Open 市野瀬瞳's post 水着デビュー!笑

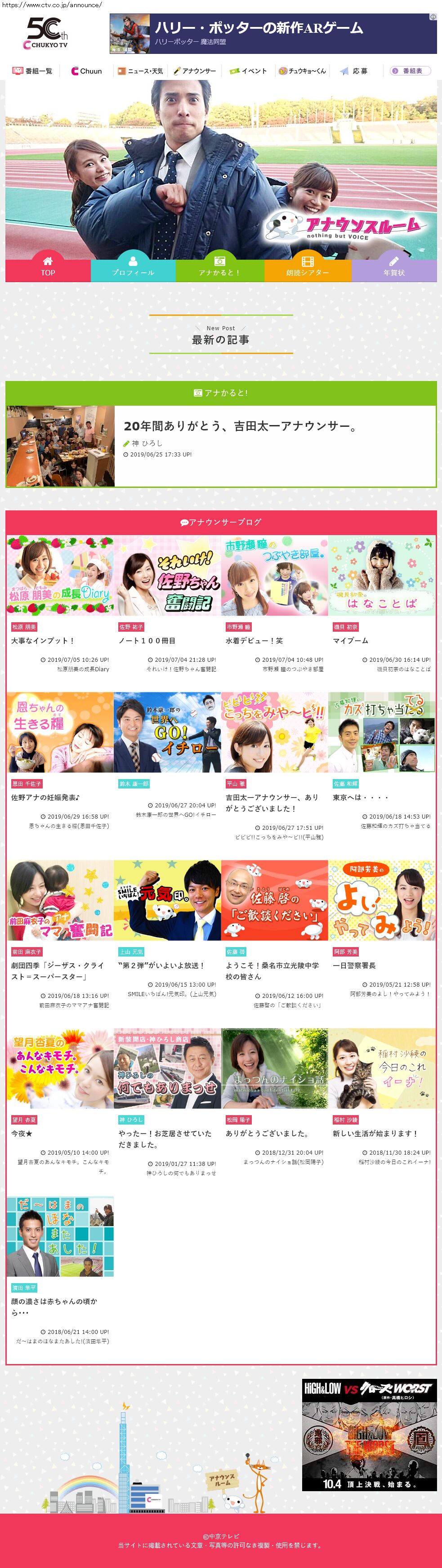pyautogui.click(x=254, y=640)
